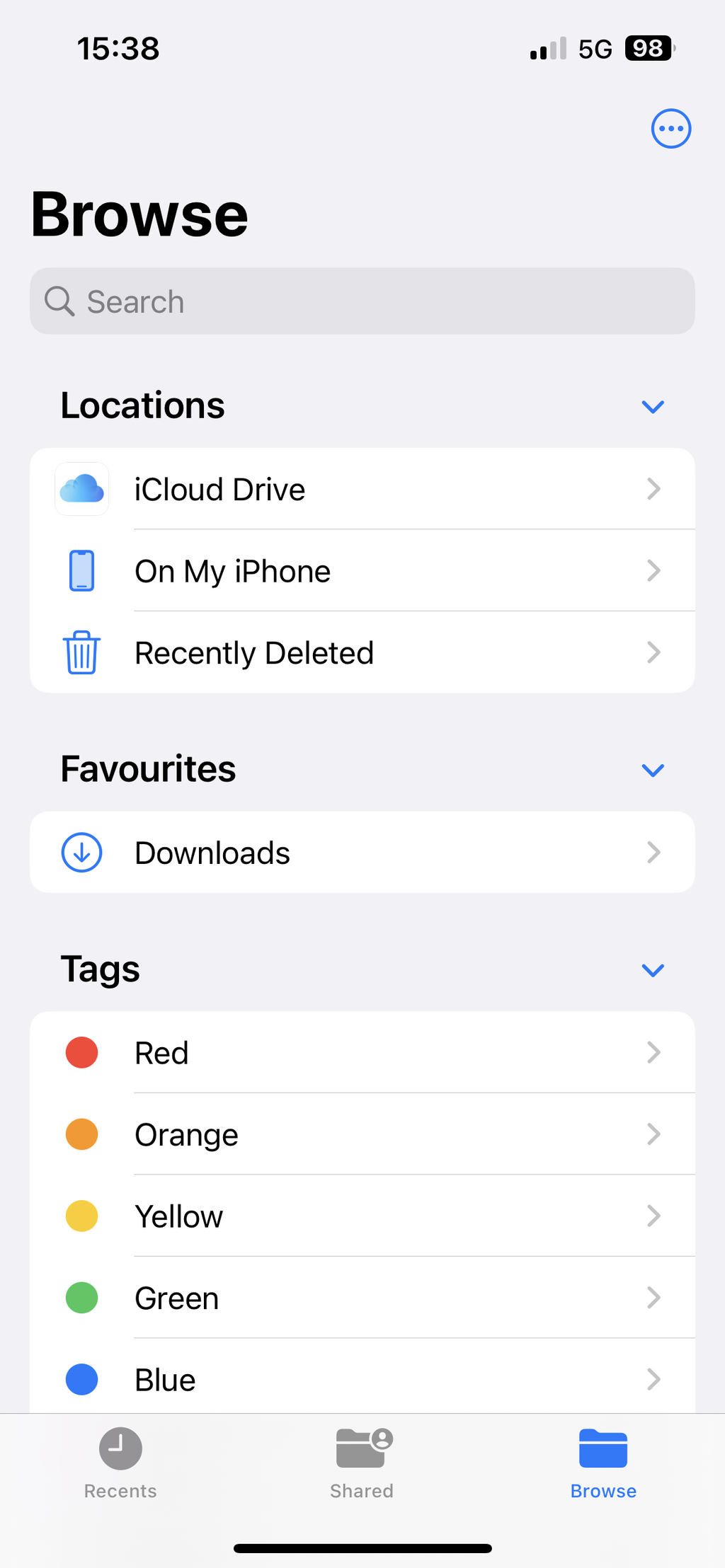Collapse the Locations section
This screenshot has height=1568, width=725.
point(652,406)
